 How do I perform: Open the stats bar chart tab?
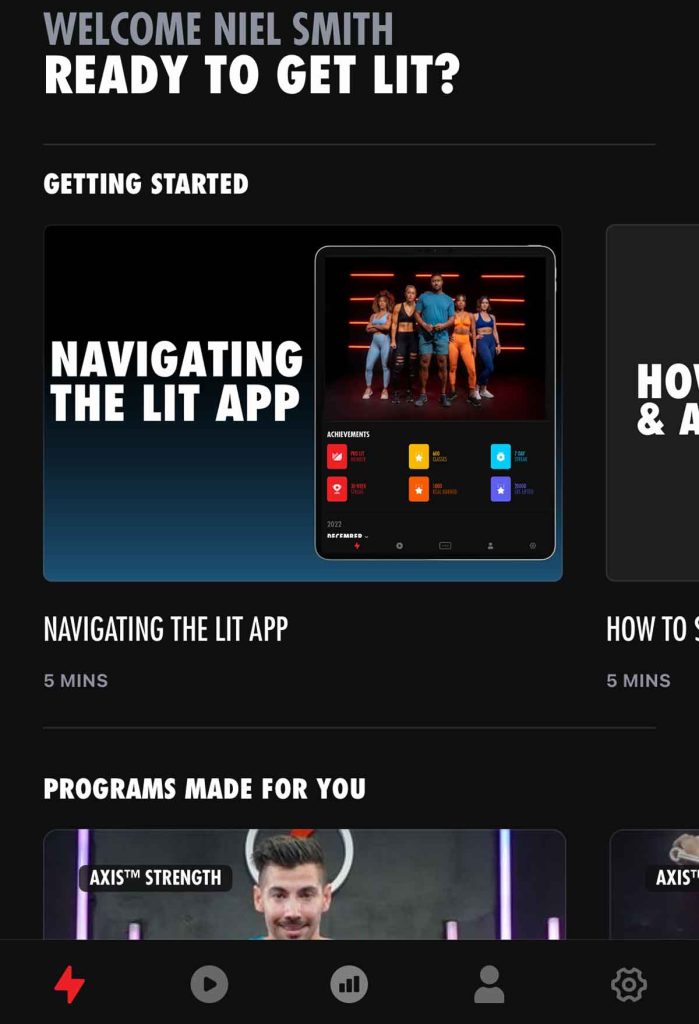(349, 985)
